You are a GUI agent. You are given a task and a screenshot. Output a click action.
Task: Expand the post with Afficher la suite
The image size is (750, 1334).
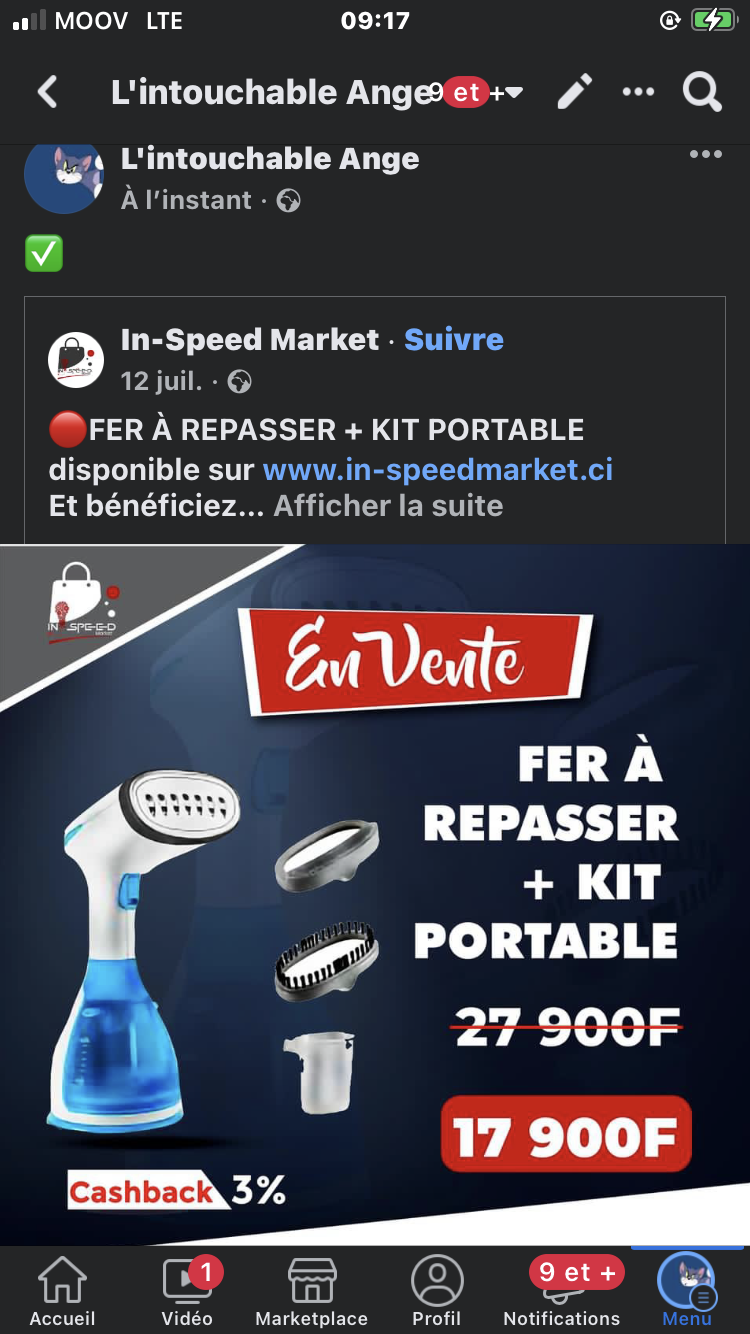tap(388, 505)
